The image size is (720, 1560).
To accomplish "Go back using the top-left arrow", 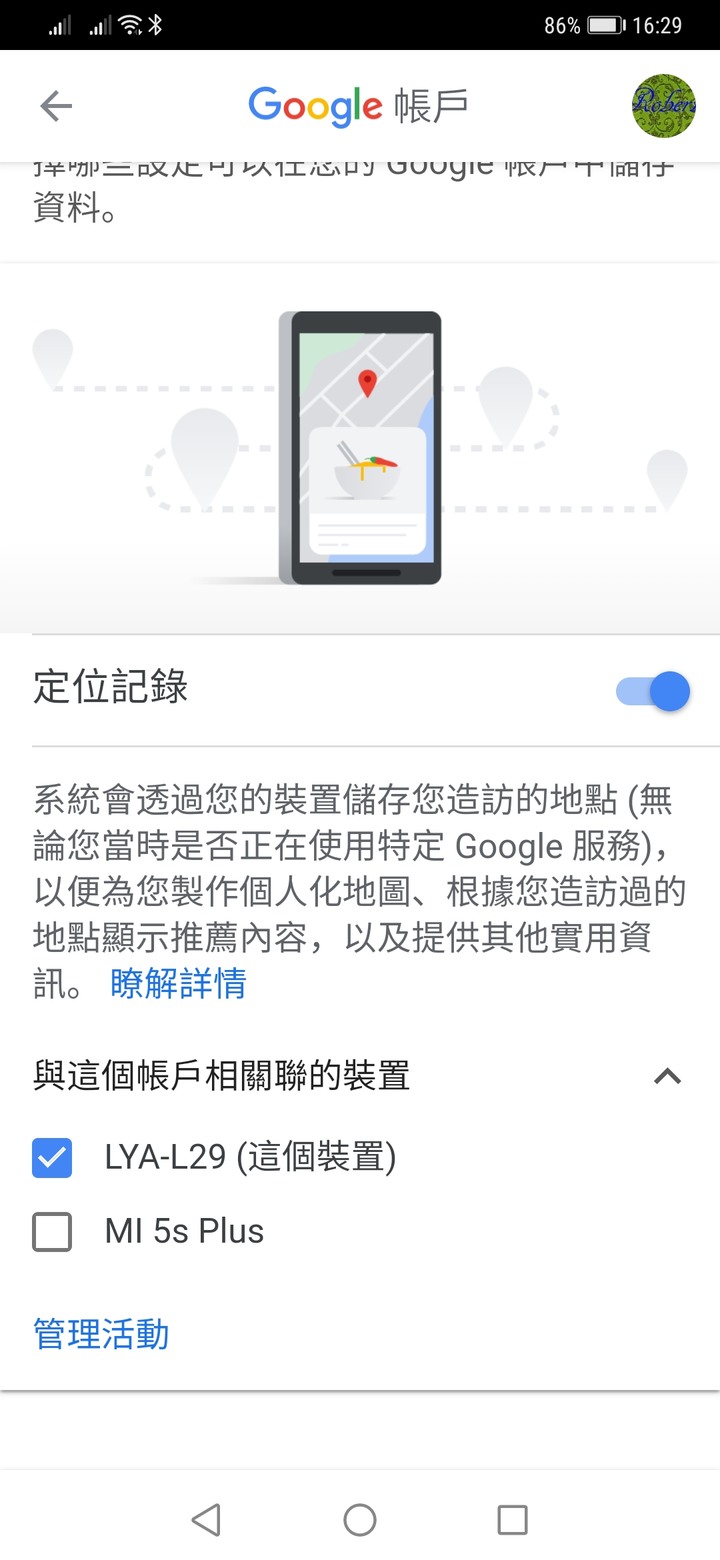I will [x=56, y=106].
